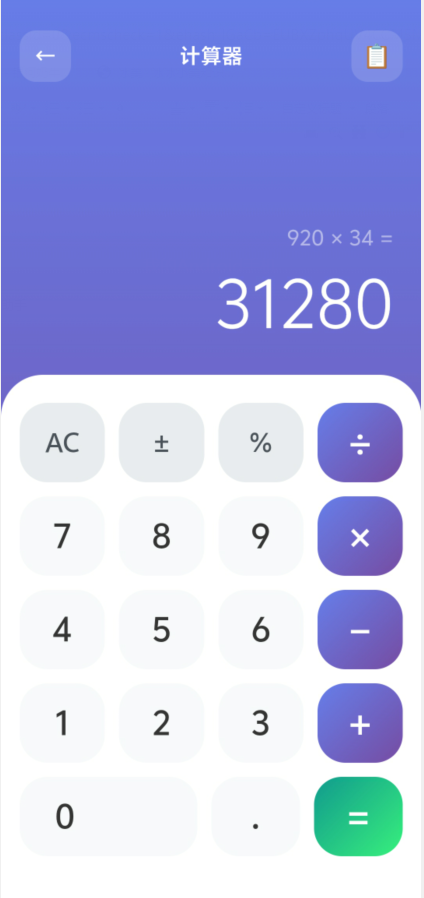Tap the 9 key
The height and width of the screenshot is (898, 424).
(x=261, y=536)
